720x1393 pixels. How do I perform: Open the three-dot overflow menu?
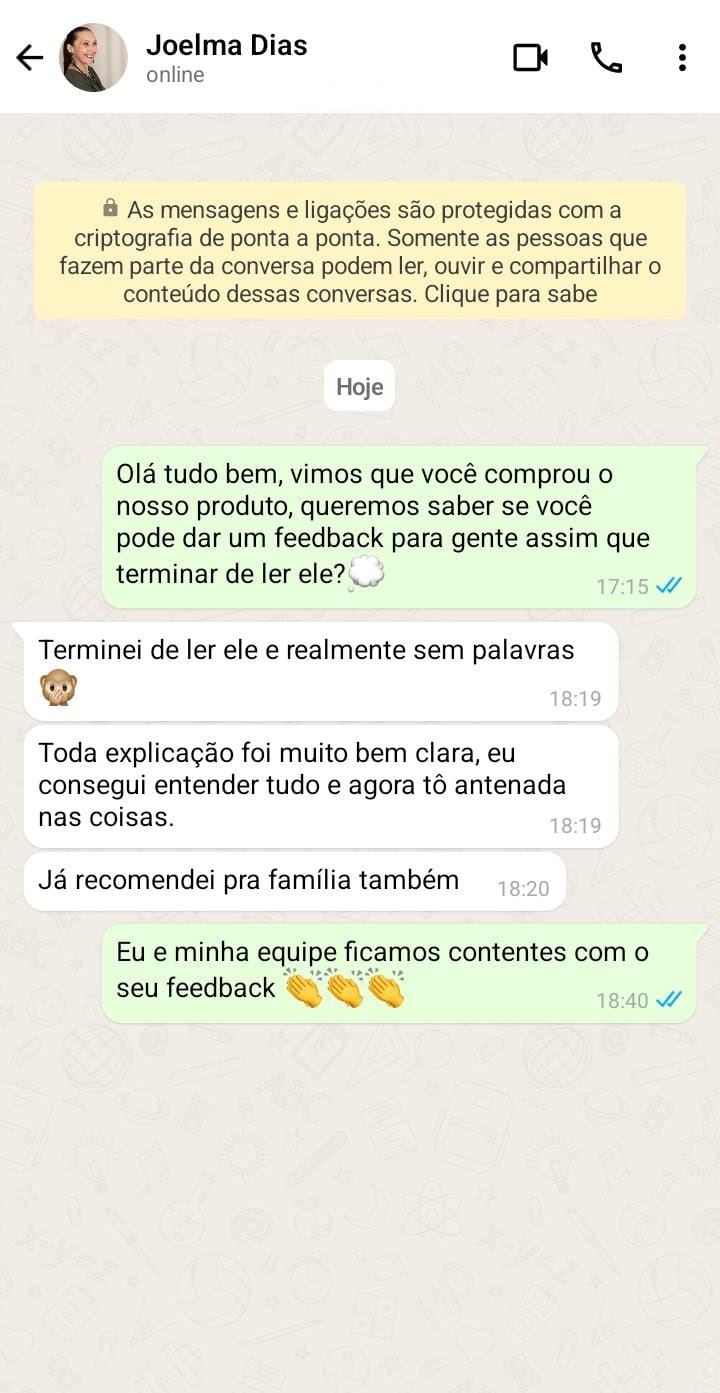pyautogui.click(x=682, y=58)
